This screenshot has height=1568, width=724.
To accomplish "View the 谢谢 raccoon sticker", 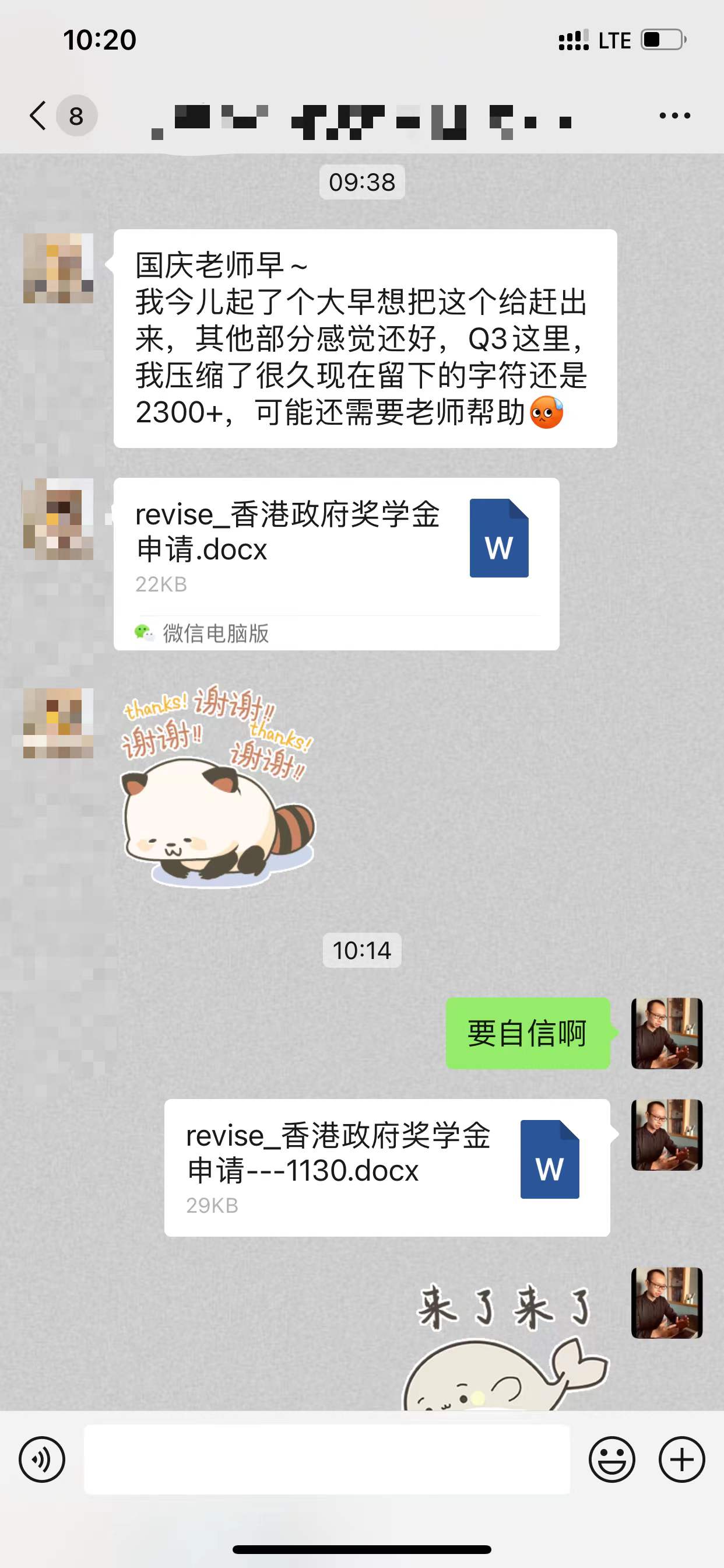I will (218, 785).
